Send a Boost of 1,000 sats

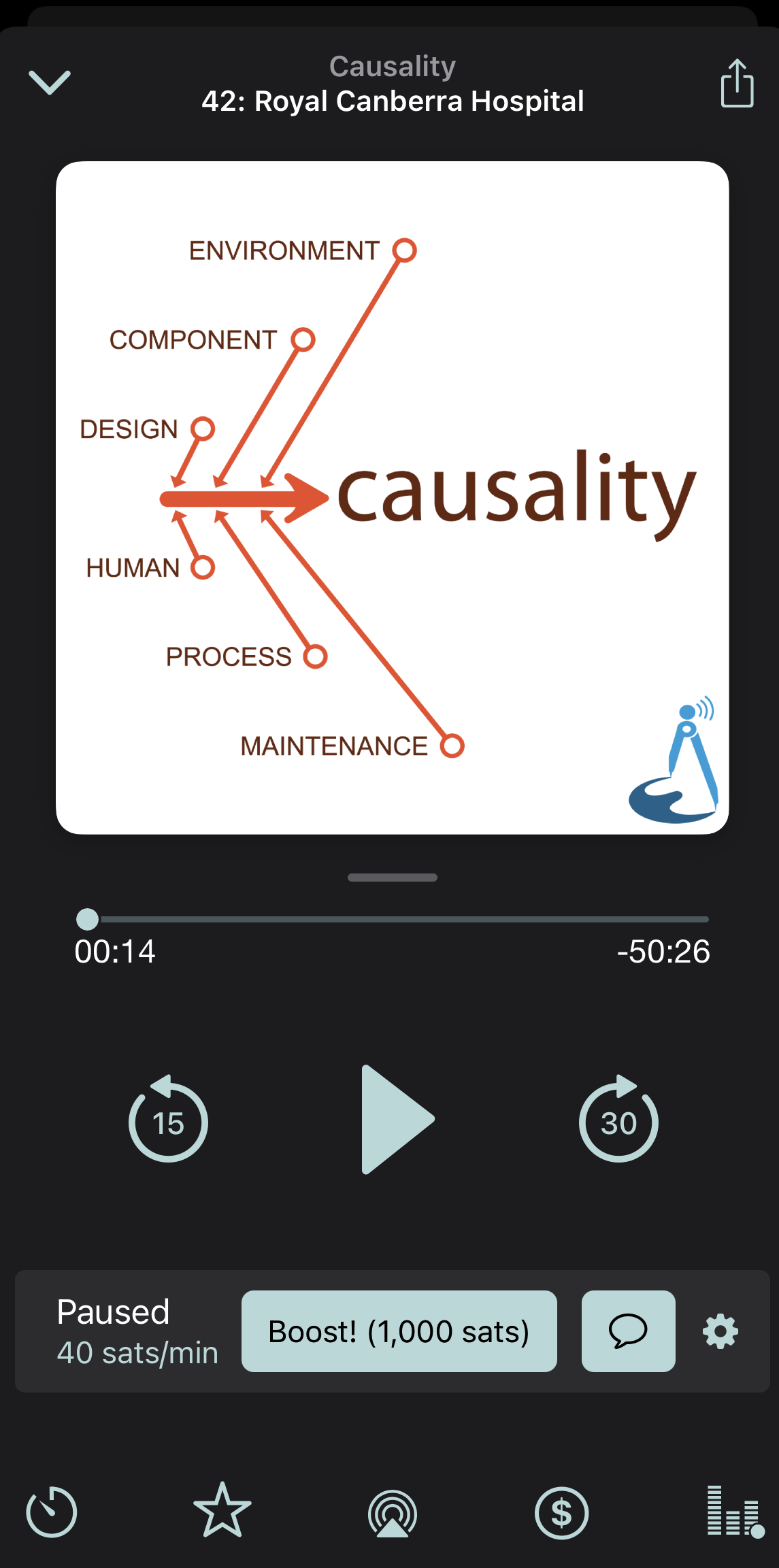point(399,1331)
